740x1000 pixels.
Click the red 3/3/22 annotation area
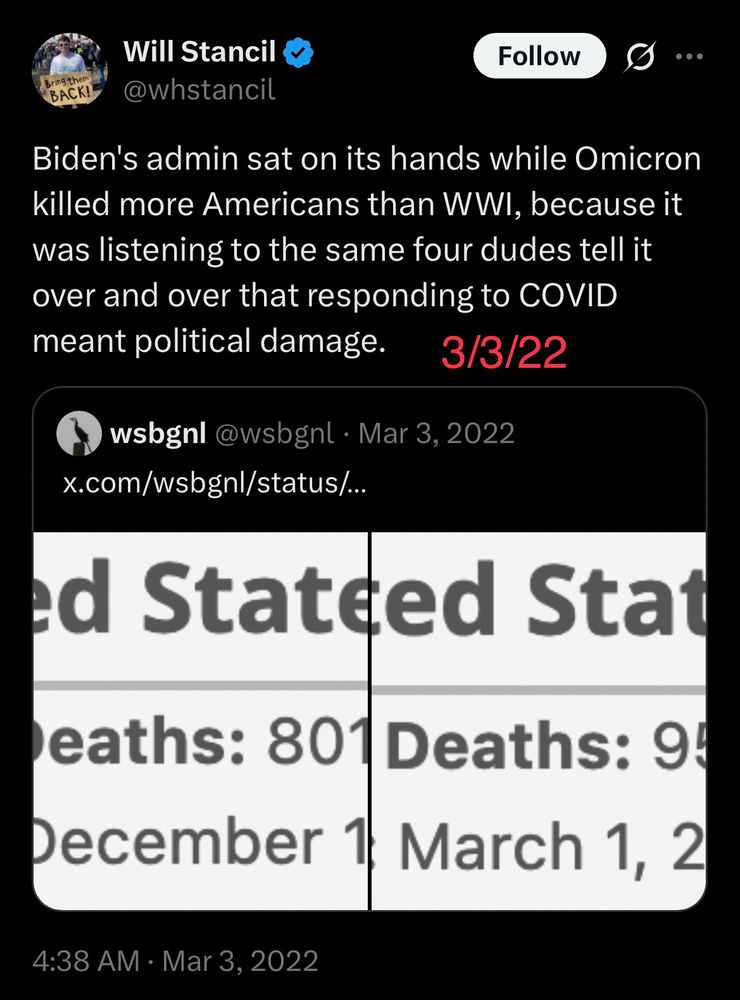tap(501, 350)
